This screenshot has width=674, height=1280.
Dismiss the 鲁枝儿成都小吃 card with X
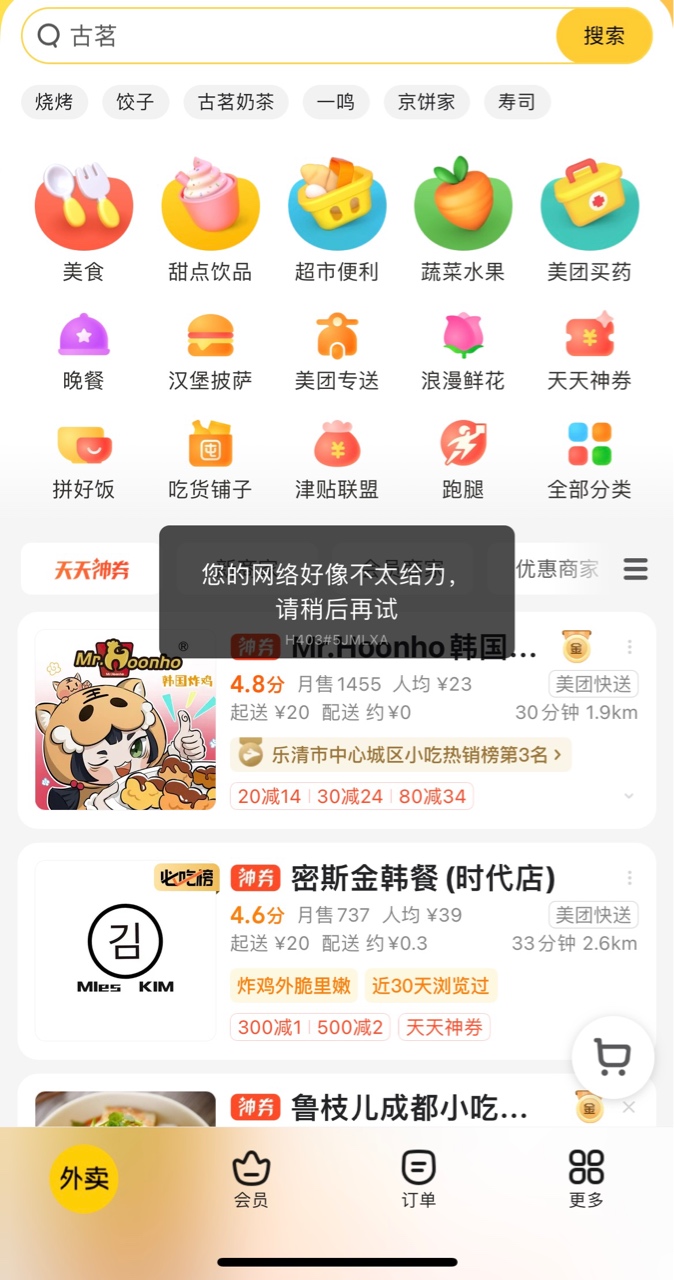click(x=628, y=1107)
